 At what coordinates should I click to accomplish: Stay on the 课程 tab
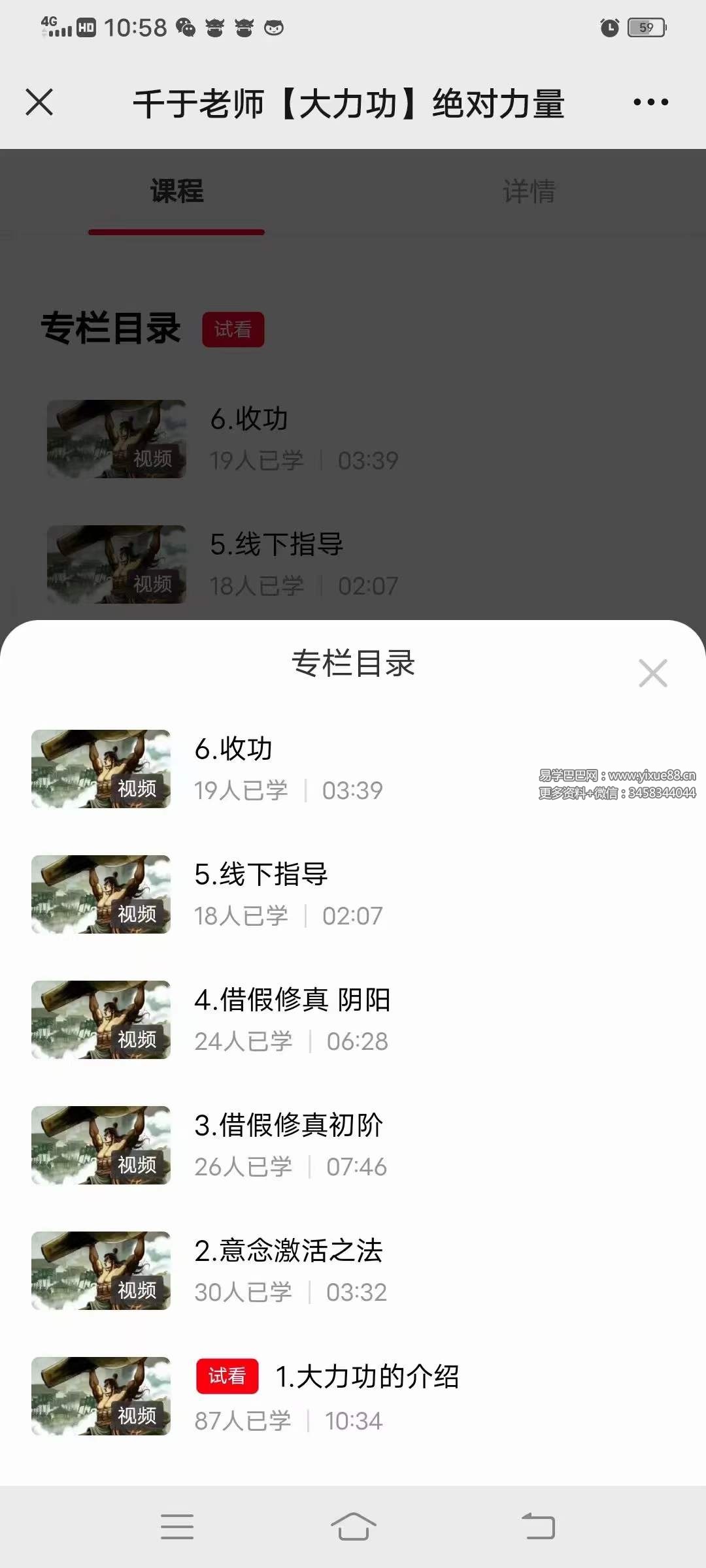[x=176, y=192]
